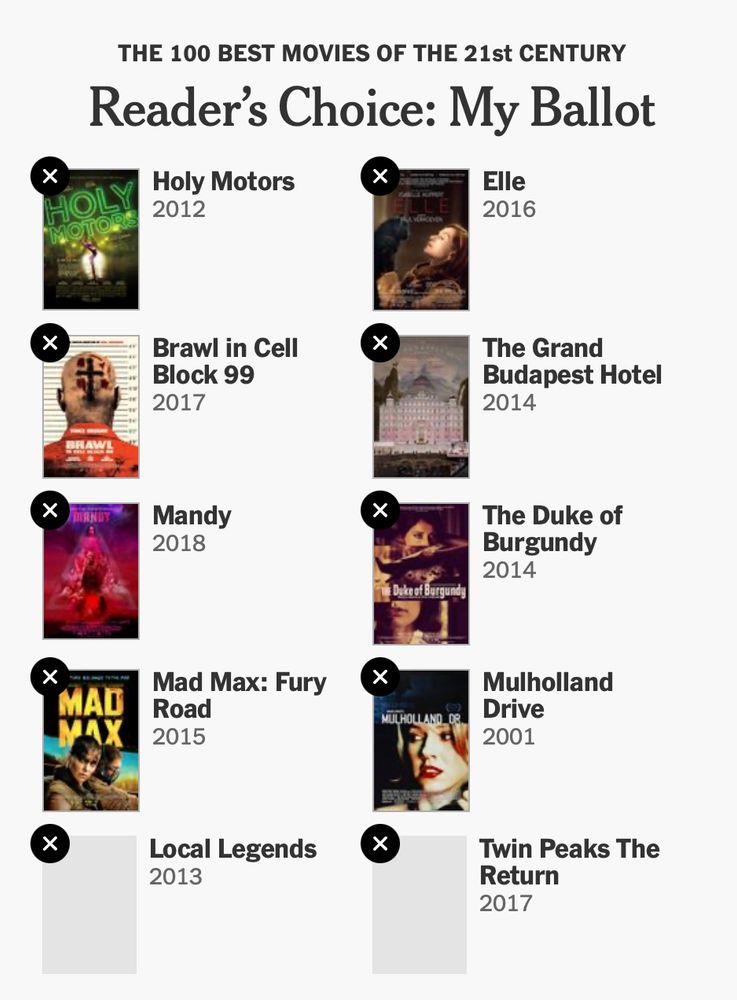This screenshot has height=1000, width=737.
Task: Tap the X on Local Legends
Action: tap(50, 844)
